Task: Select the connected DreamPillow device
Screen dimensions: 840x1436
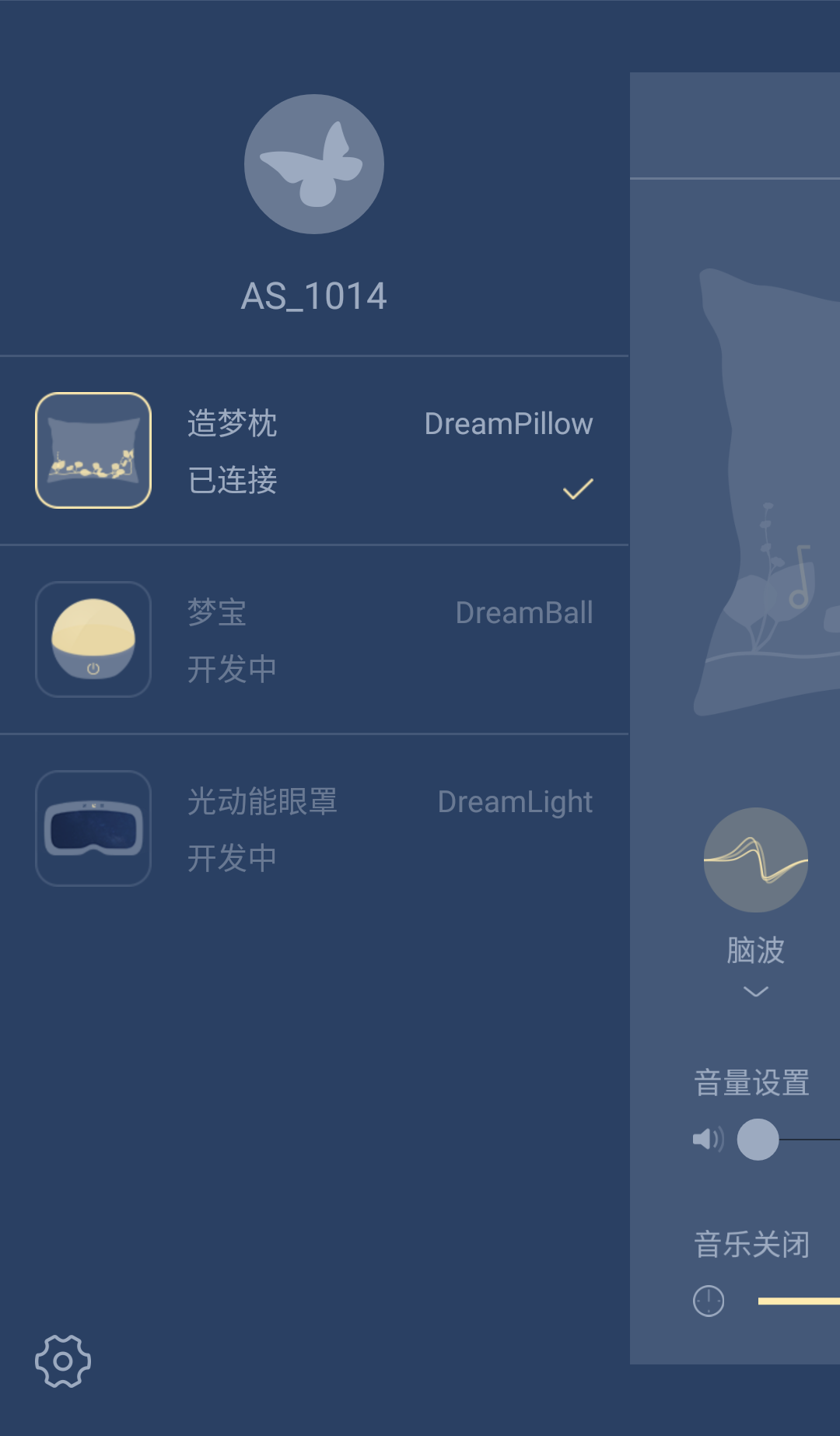Action: [x=314, y=451]
